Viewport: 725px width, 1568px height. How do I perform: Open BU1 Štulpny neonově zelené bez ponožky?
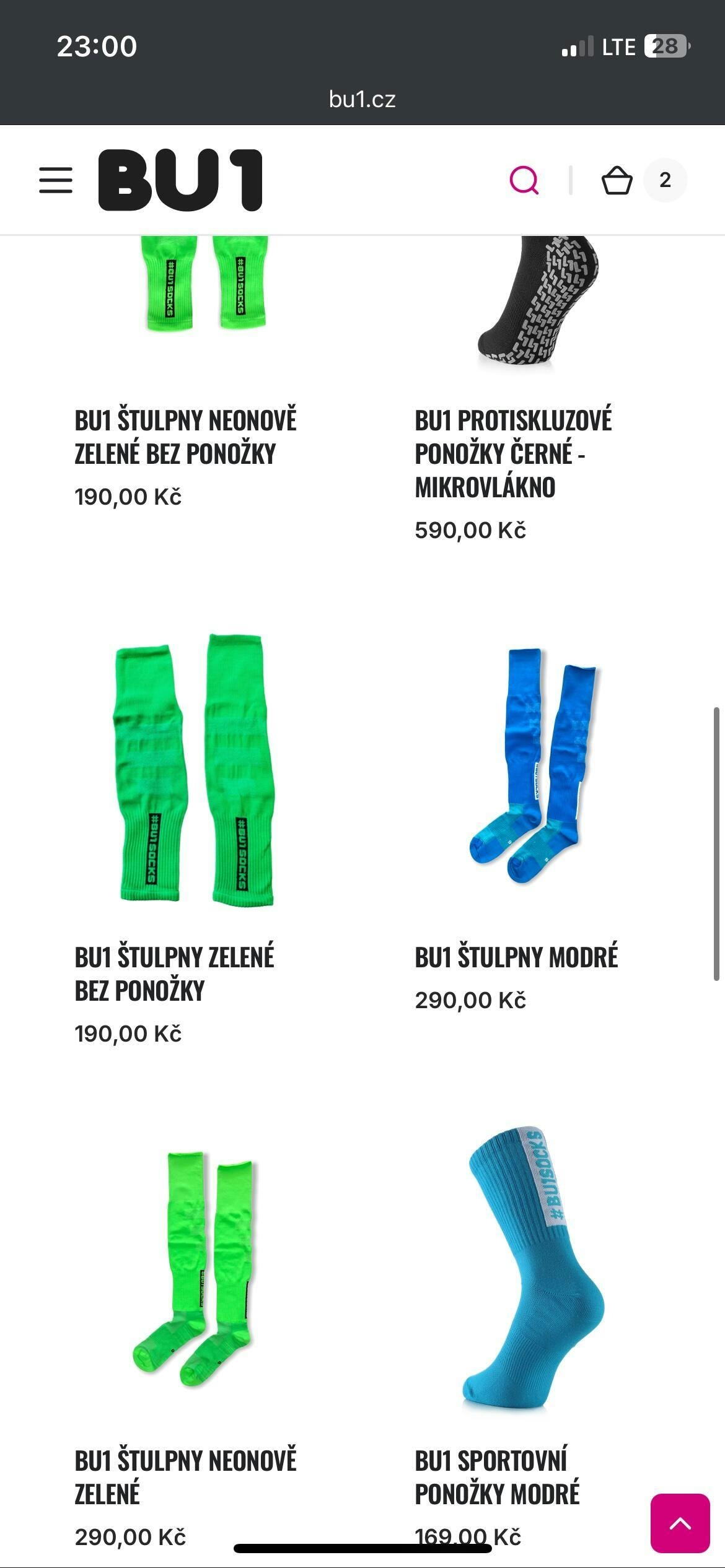tap(185, 437)
